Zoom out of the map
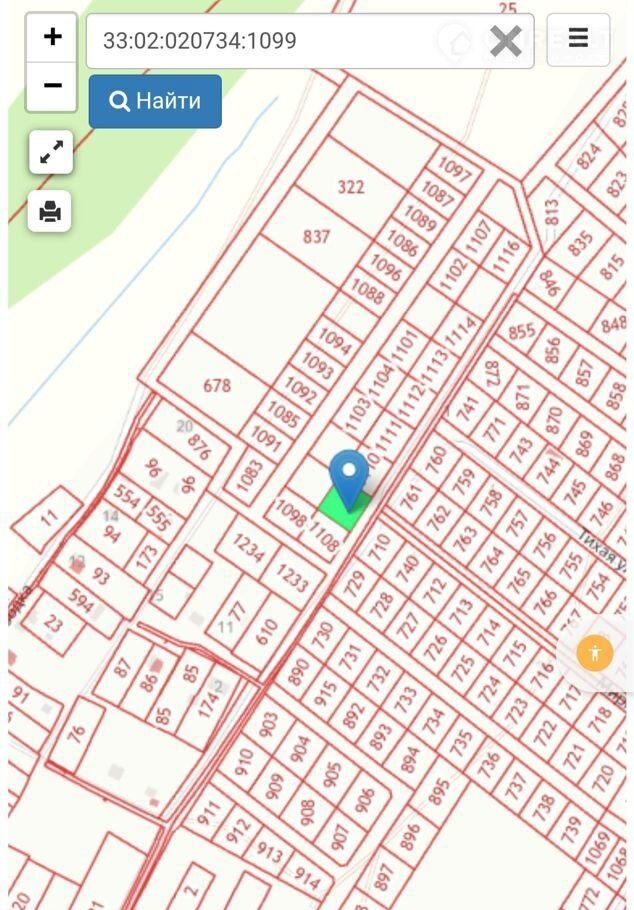Image resolution: width=634 pixels, height=910 pixels. click(x=52, y=86)
